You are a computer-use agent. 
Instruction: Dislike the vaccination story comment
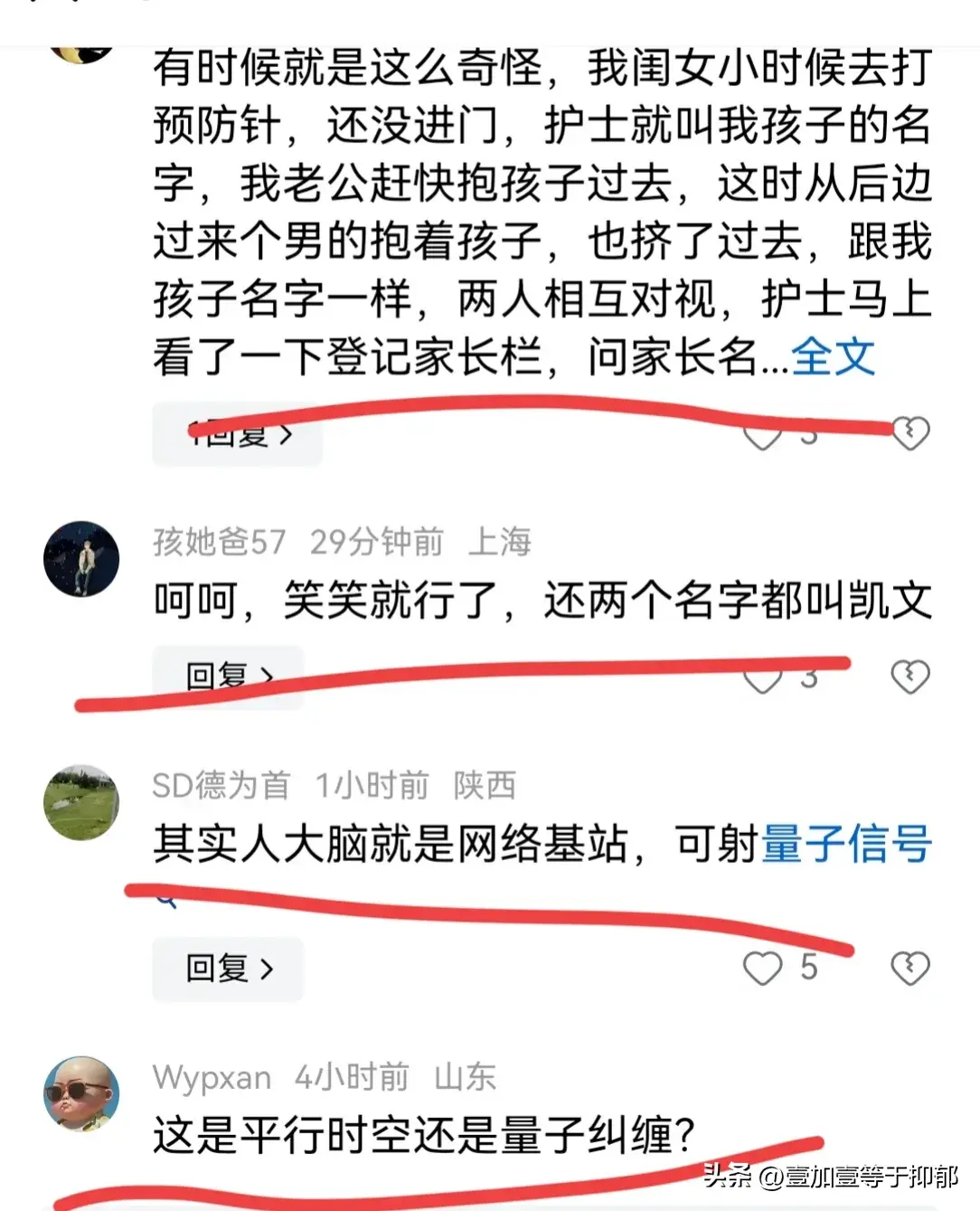pyautogui.click(x=910, y=433)
